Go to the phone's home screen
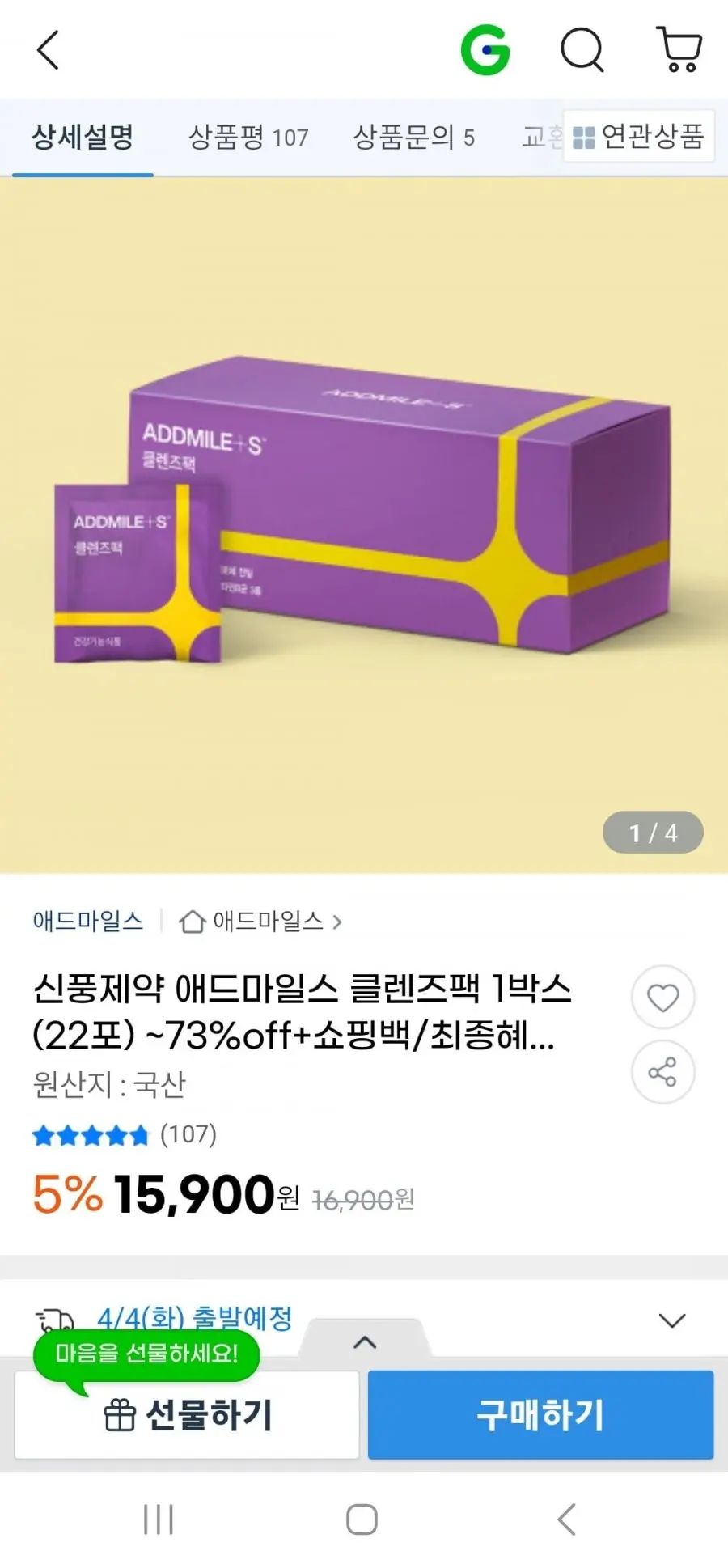 tap(362, 1519)
